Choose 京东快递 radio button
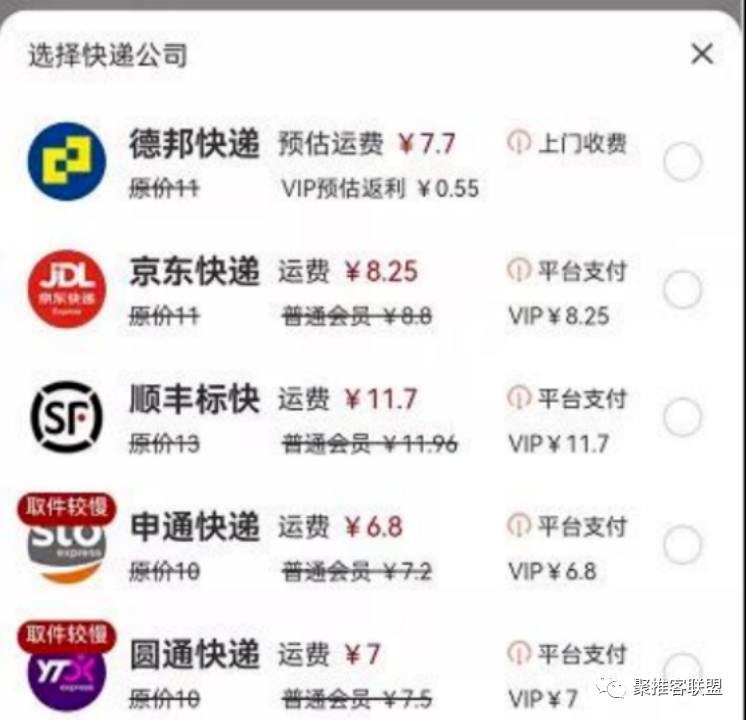 click(x=683, y=290)
